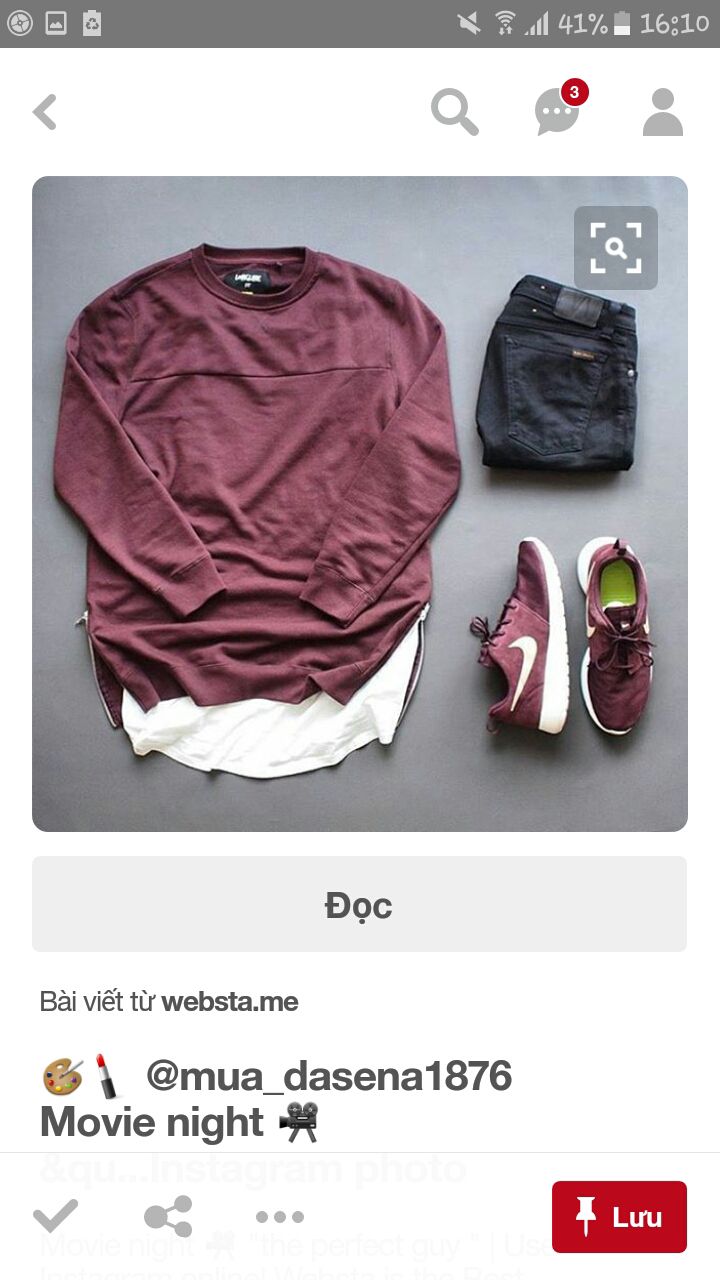Open messages with 3 notifications
720x1280 pixels.
pos(559,108)
